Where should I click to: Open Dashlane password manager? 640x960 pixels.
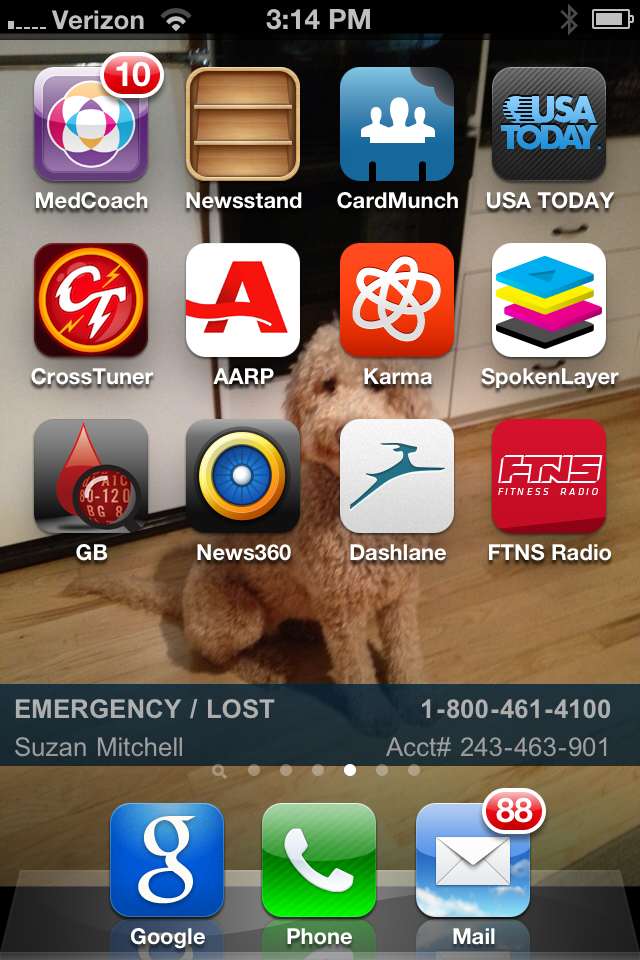397,477
